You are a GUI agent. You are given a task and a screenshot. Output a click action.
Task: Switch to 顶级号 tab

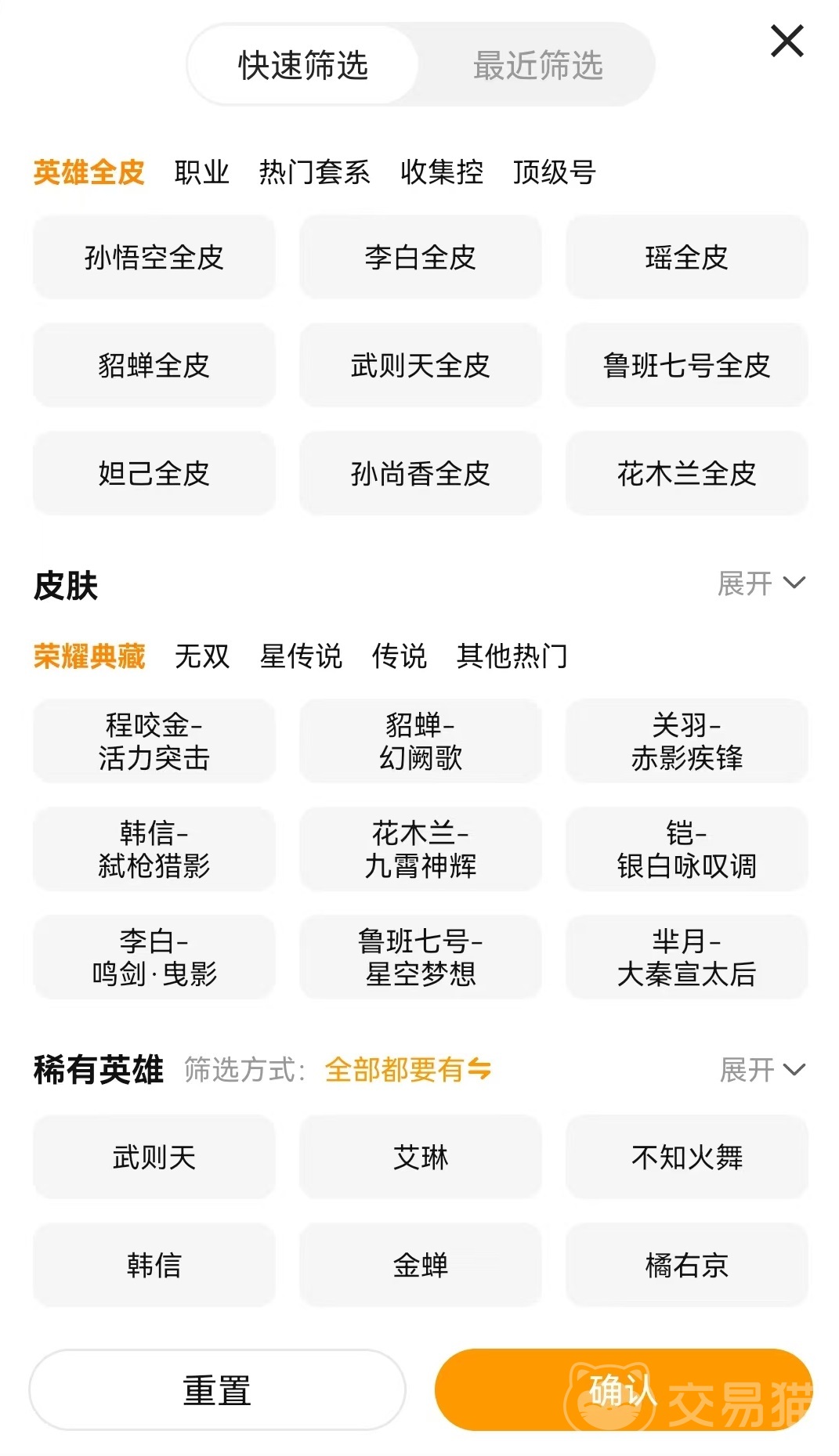(554, 172)
